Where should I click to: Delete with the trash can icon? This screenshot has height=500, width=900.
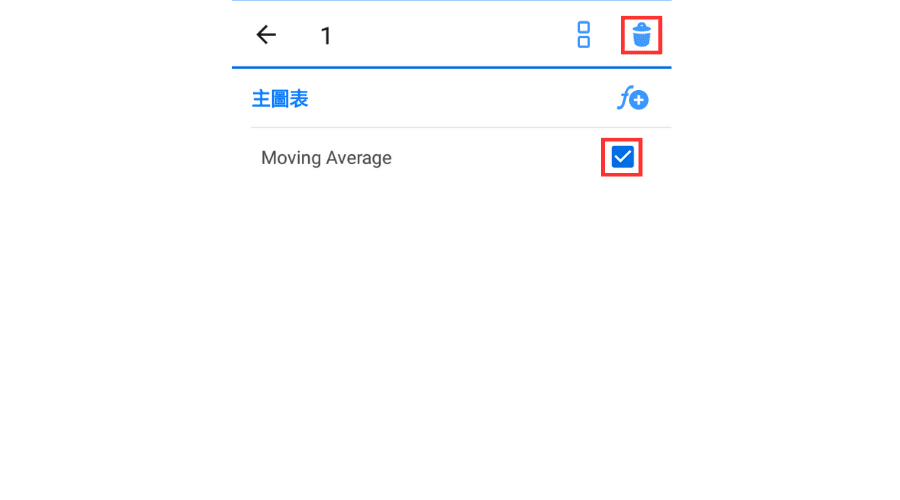pyautogui.click(x=641, y=36)
